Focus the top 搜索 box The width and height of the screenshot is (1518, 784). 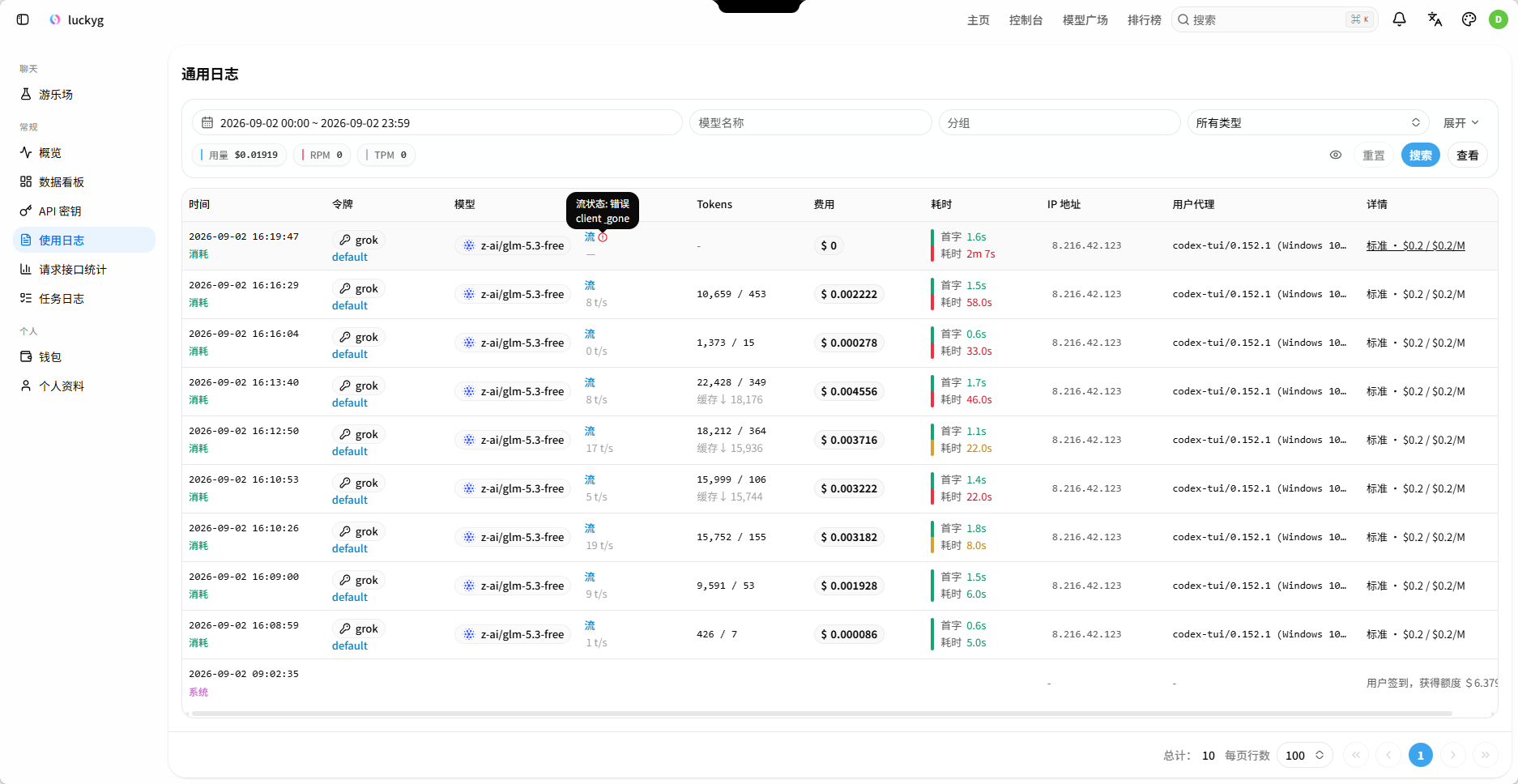pyautogui.click(x=1274, y=19)
